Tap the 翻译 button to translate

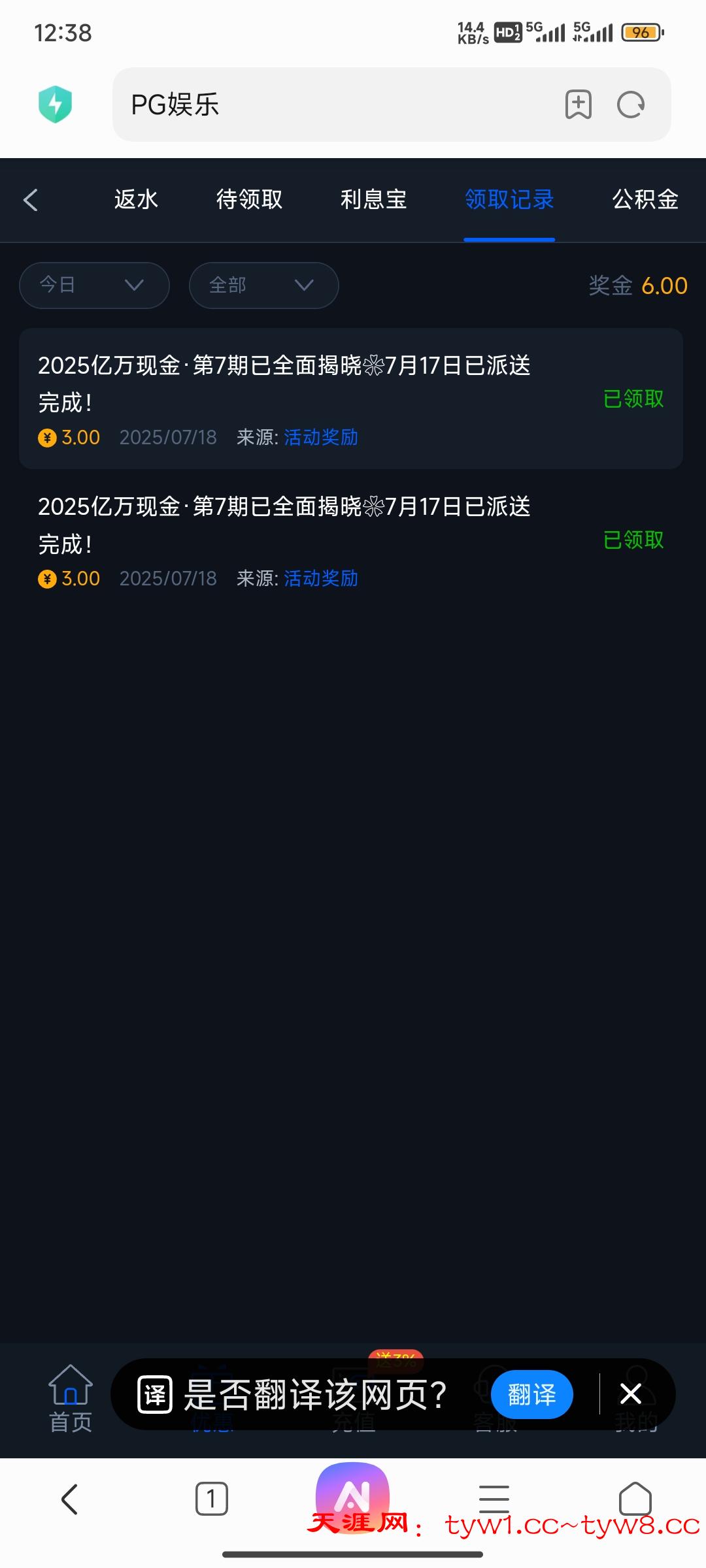(531, 1394)
